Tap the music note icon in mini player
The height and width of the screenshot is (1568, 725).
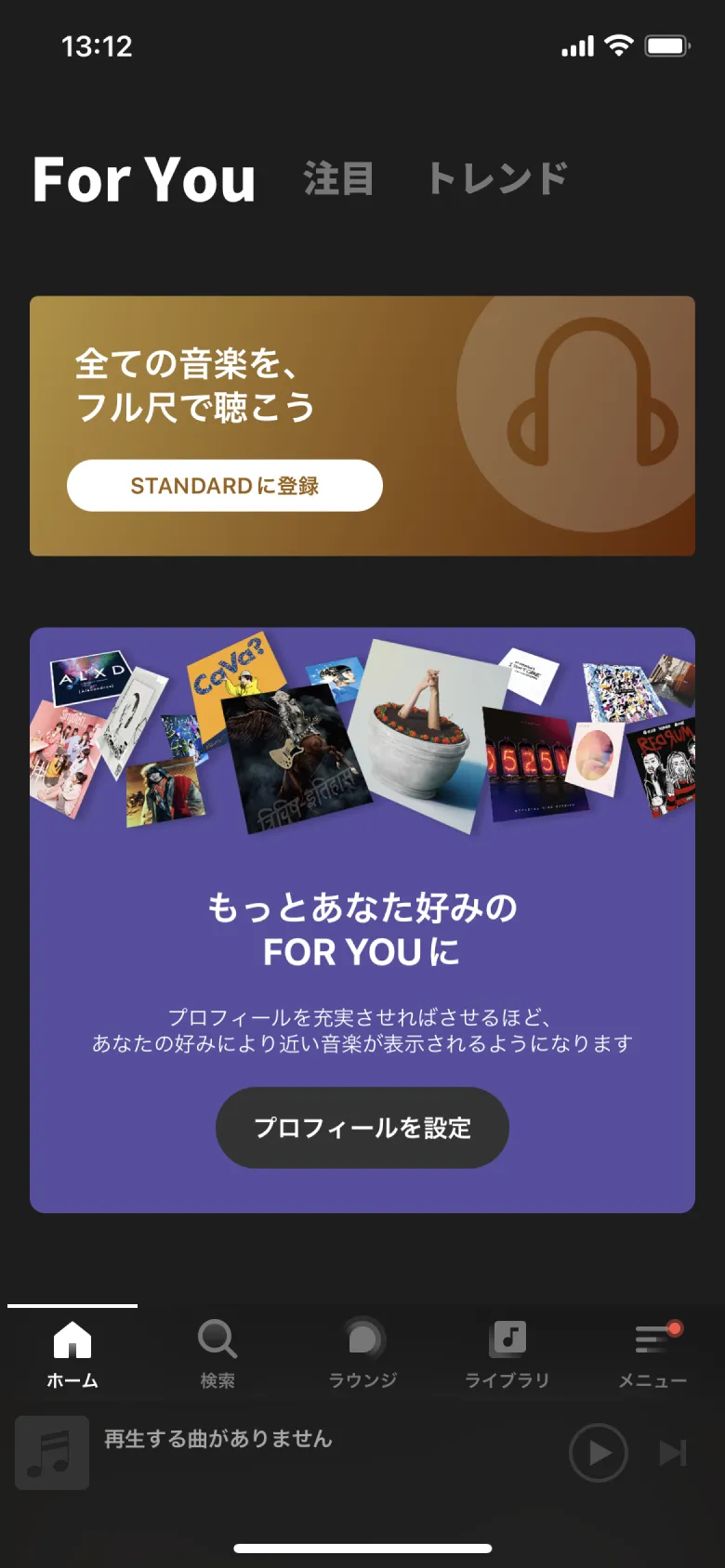(52, 1454)
